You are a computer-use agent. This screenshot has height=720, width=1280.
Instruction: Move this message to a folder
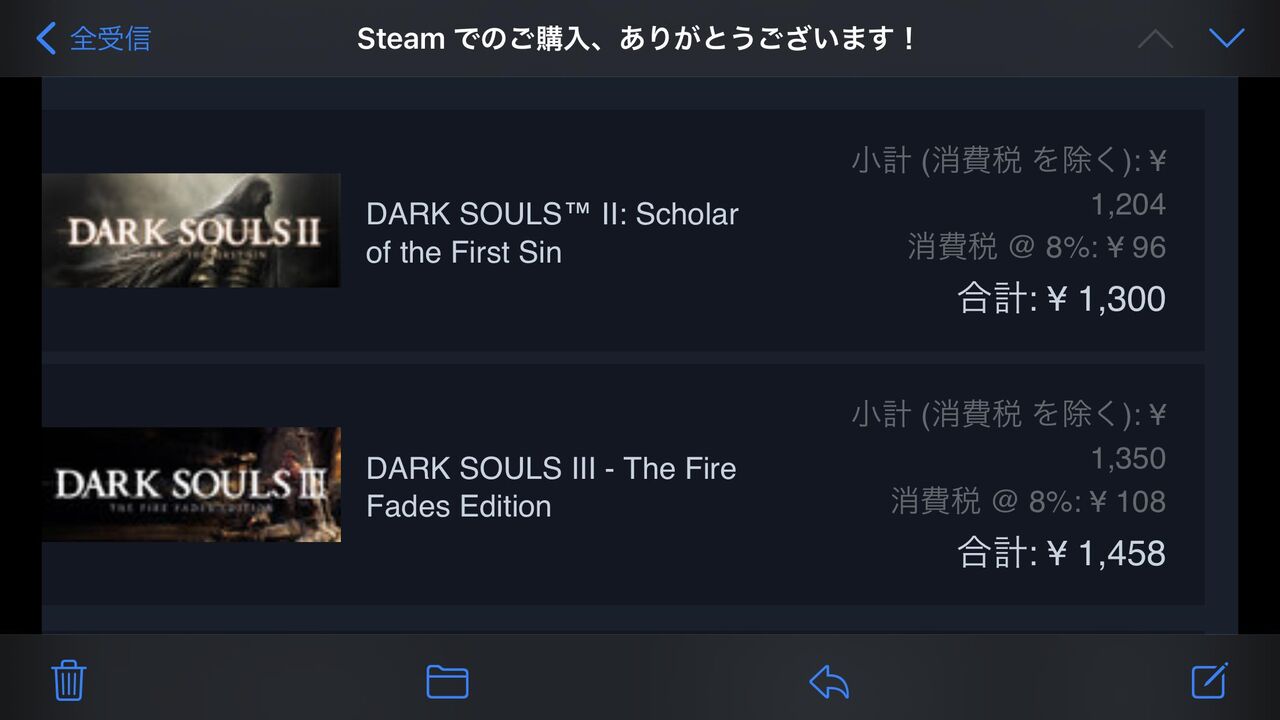pos(447,681)
